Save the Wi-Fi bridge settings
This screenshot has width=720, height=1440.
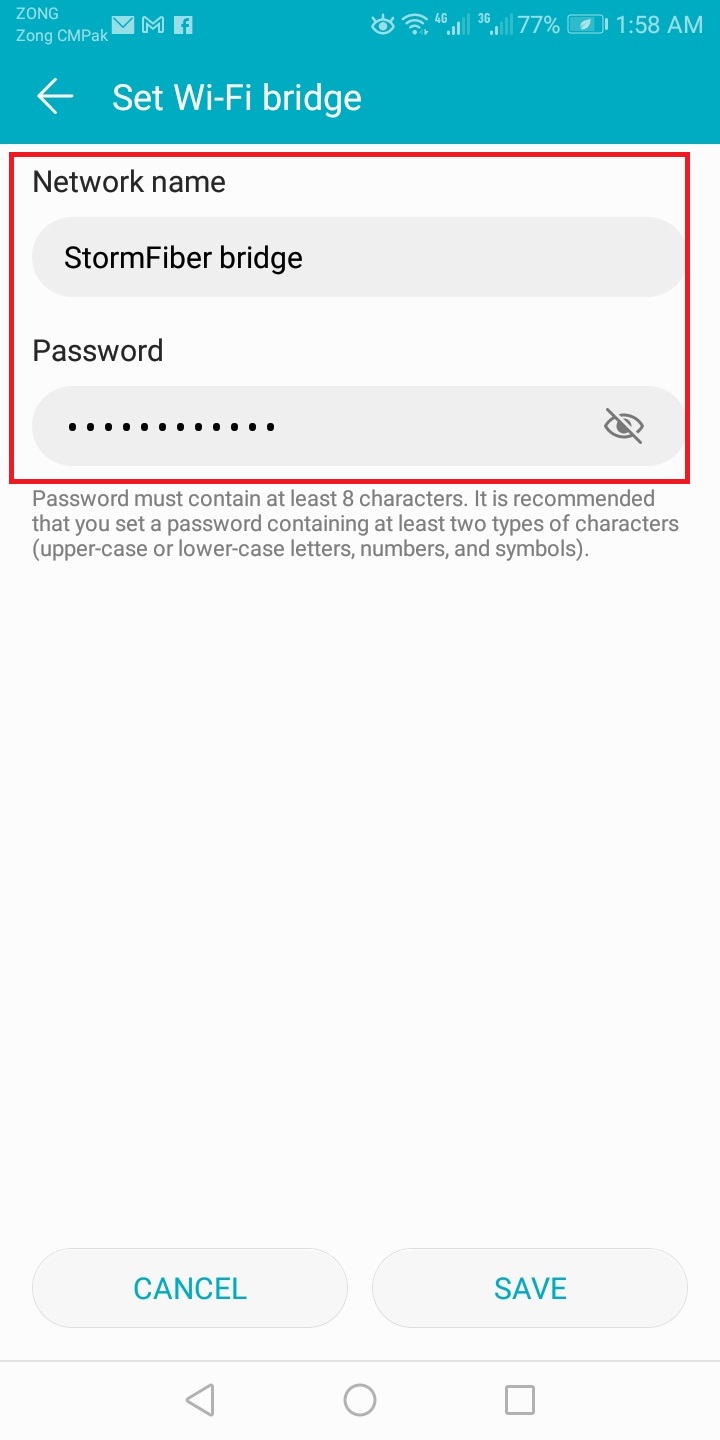click(530, 1288)
